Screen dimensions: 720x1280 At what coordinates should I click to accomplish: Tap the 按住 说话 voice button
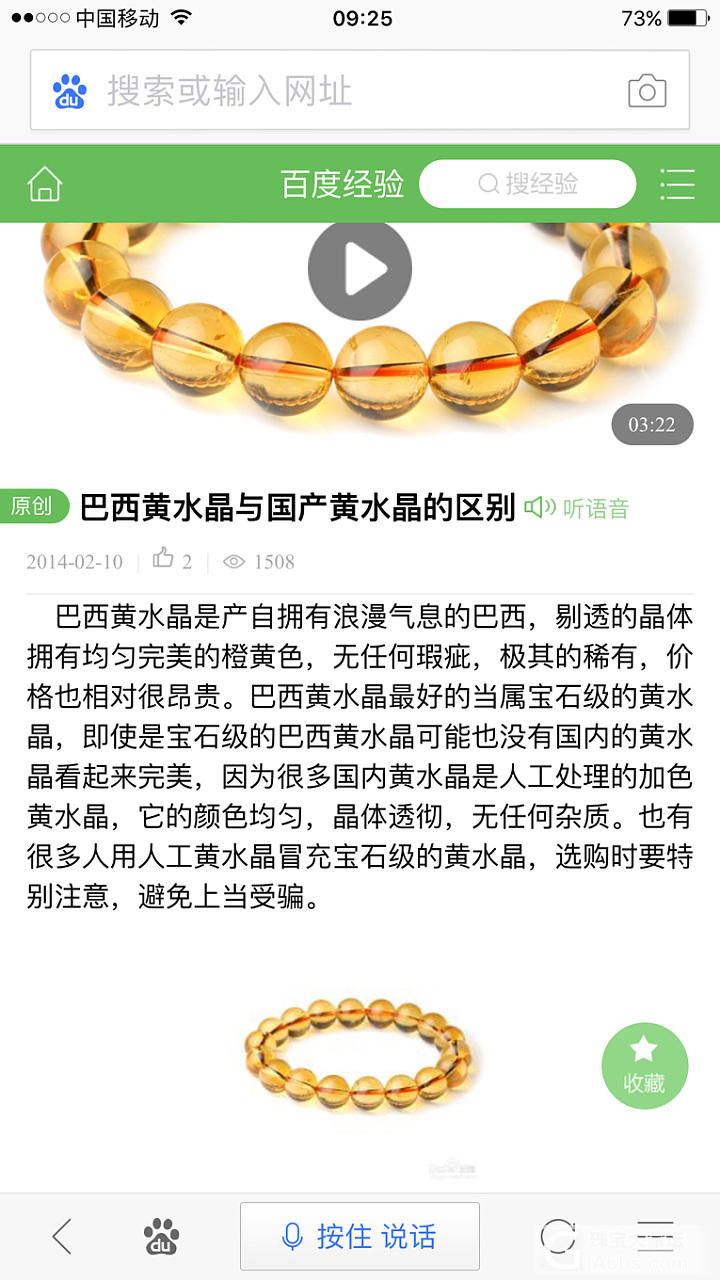(360, 1237)
